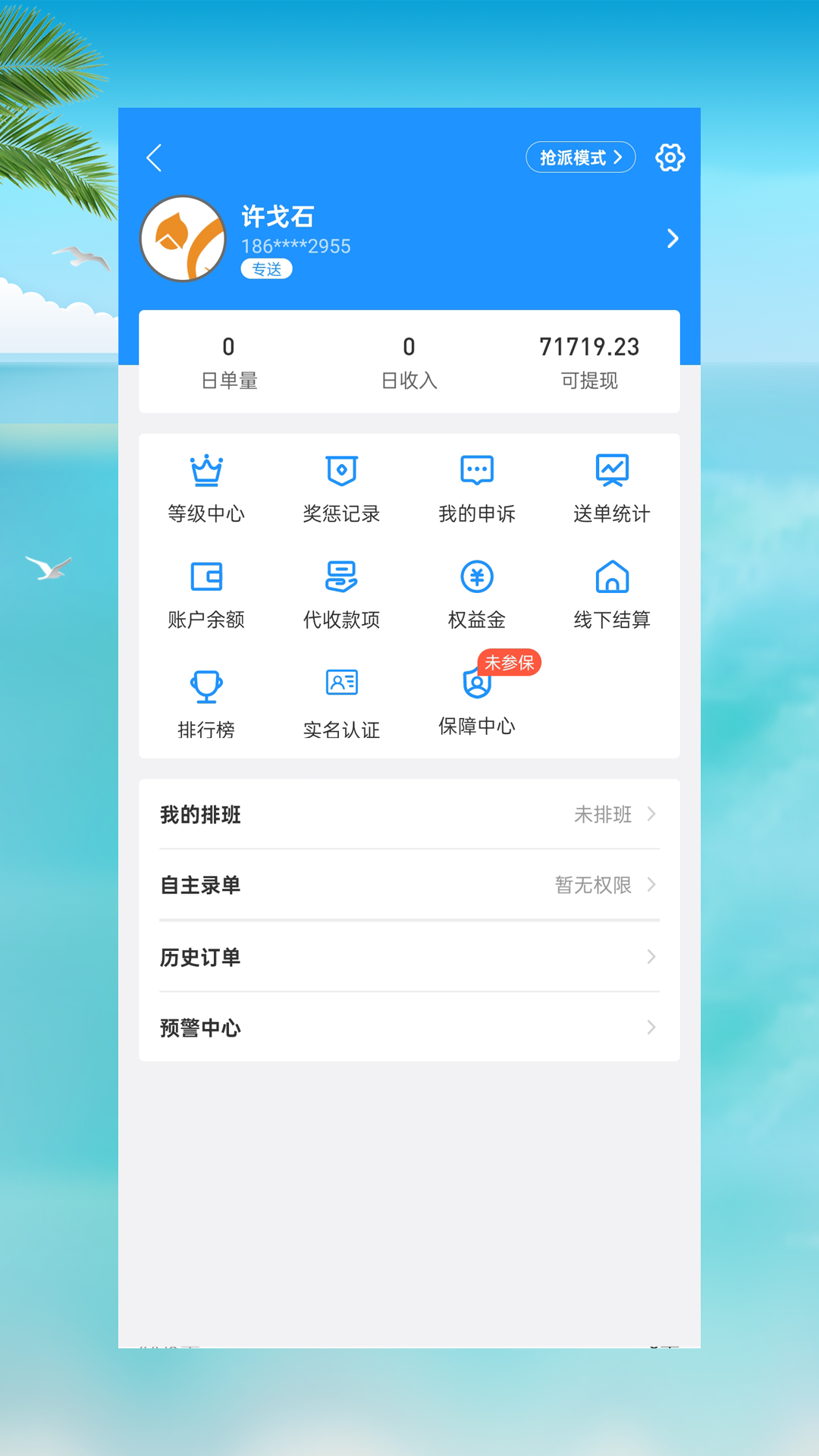Viewport: 819px width, 1456px height.
Task: View 送单统计 chart icon
Action: tap(611, 470)
